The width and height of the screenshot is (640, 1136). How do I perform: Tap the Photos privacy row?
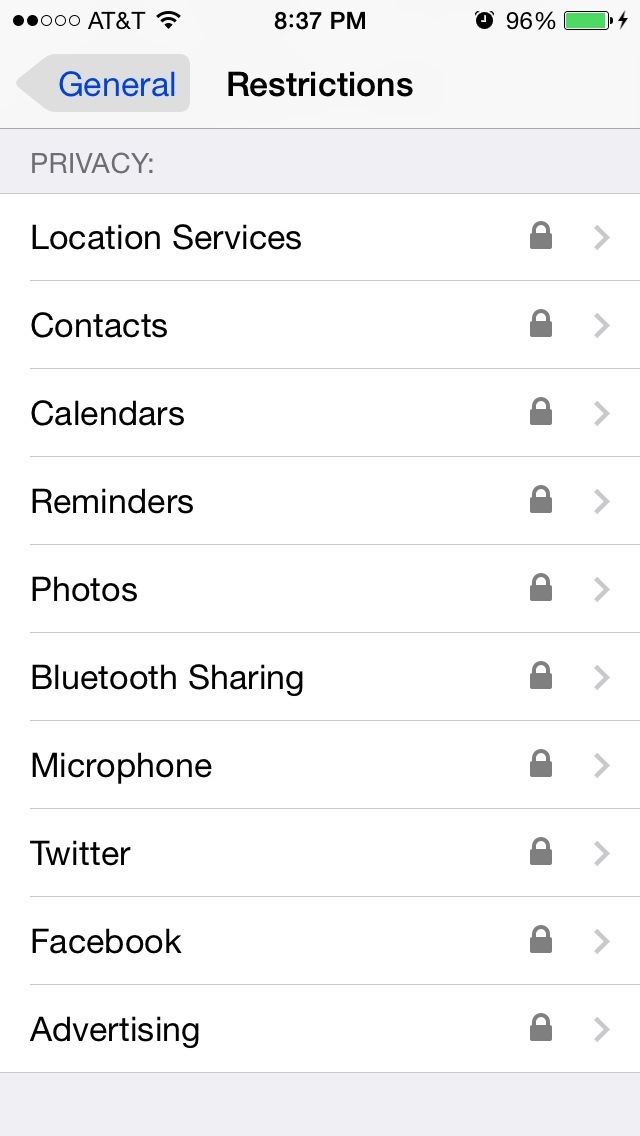pyautogui.click(x=320, y=590)
